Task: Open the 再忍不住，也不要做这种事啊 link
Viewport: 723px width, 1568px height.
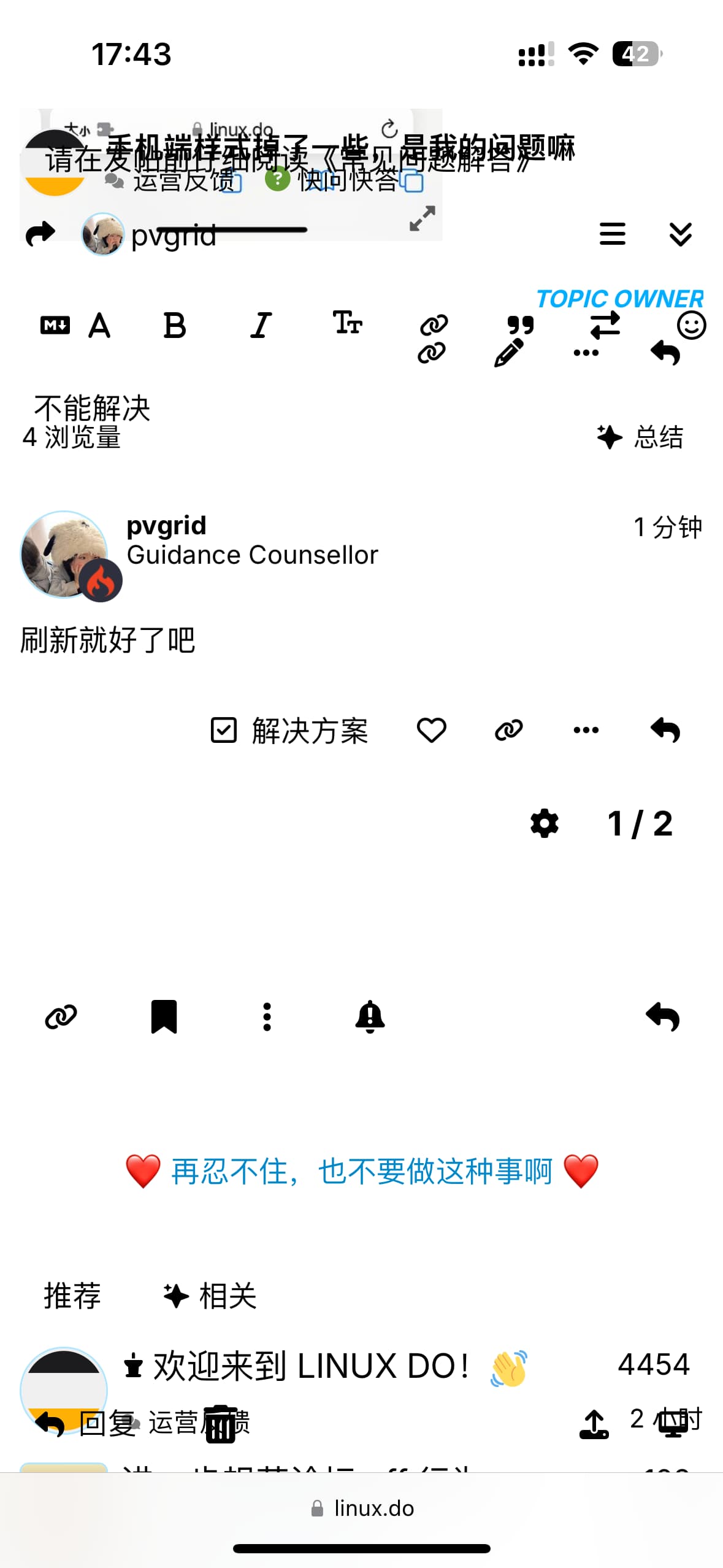Action: coord(362,1171)
